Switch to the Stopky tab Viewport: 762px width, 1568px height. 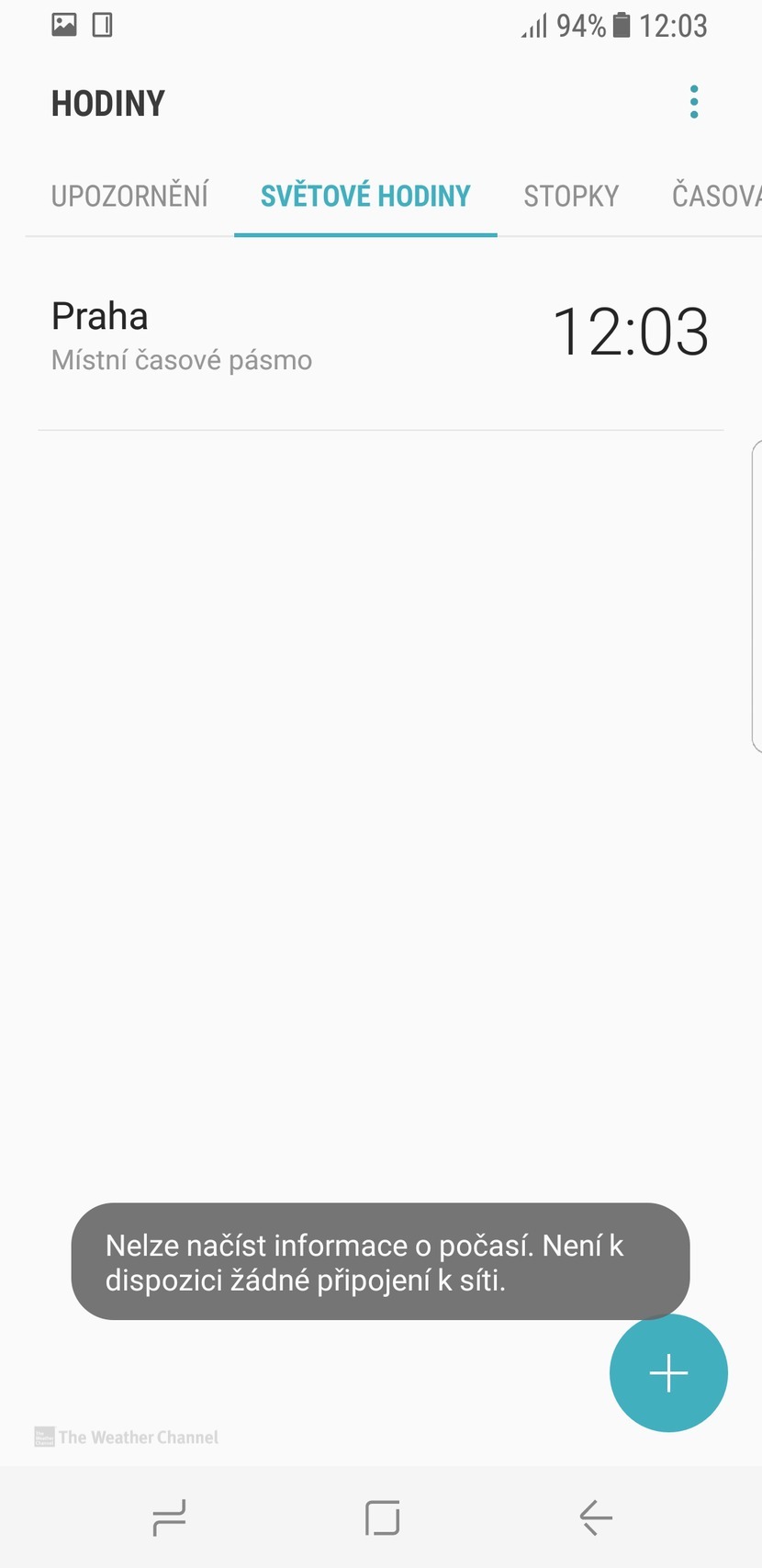pos(571,196)
